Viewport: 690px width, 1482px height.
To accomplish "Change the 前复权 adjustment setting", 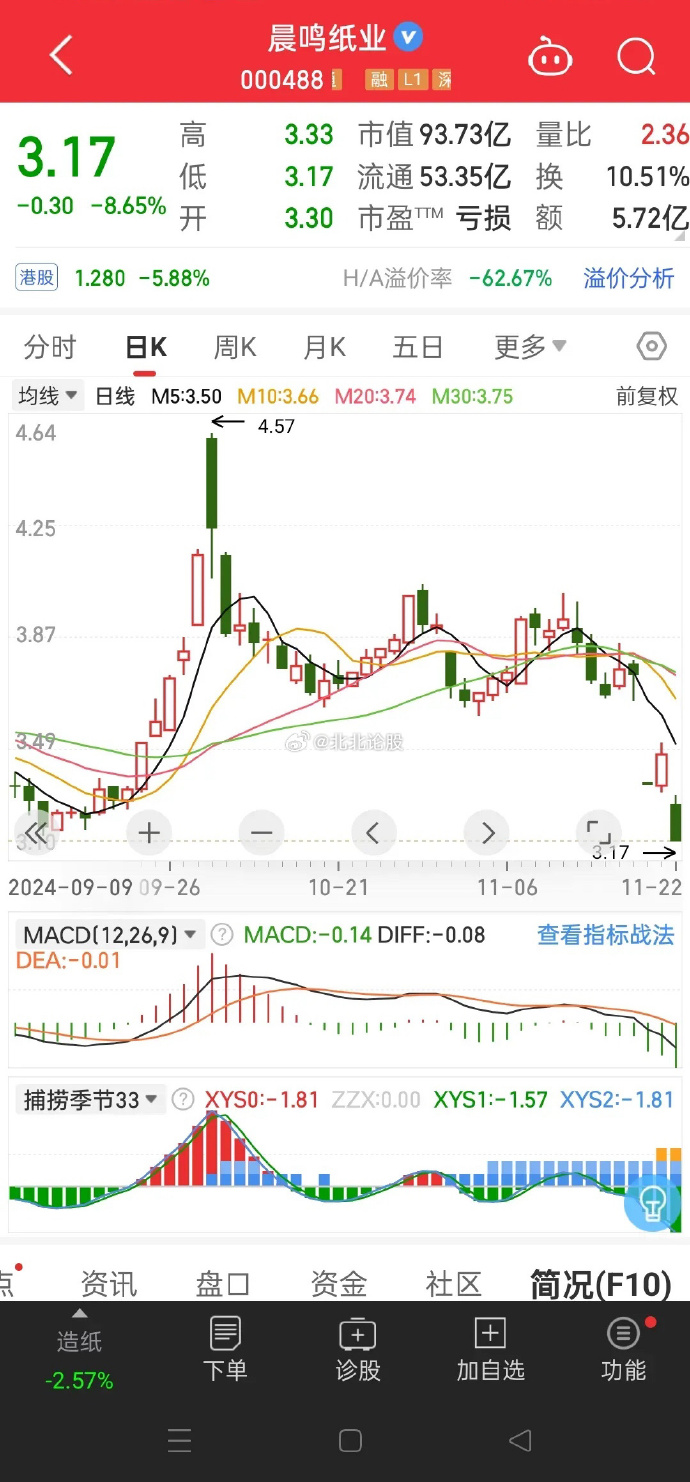I will (x=647, y=396).
